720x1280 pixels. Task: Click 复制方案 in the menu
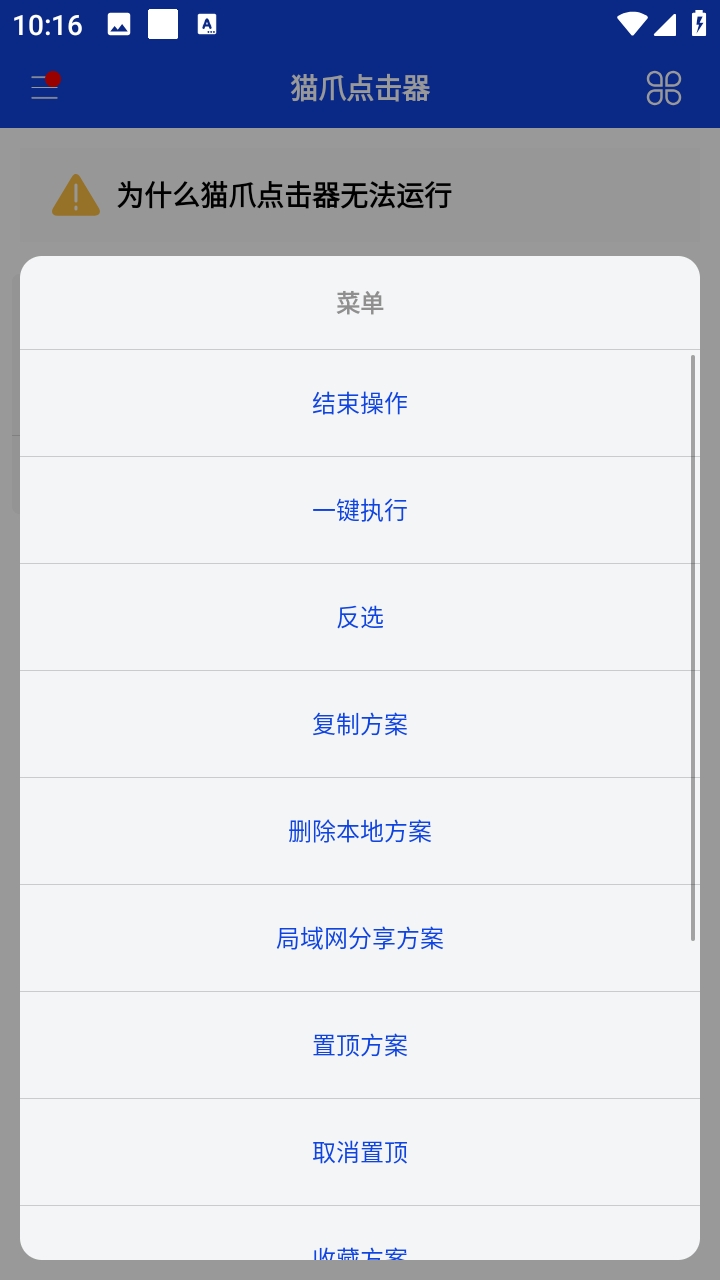click(x=360, y=724)
